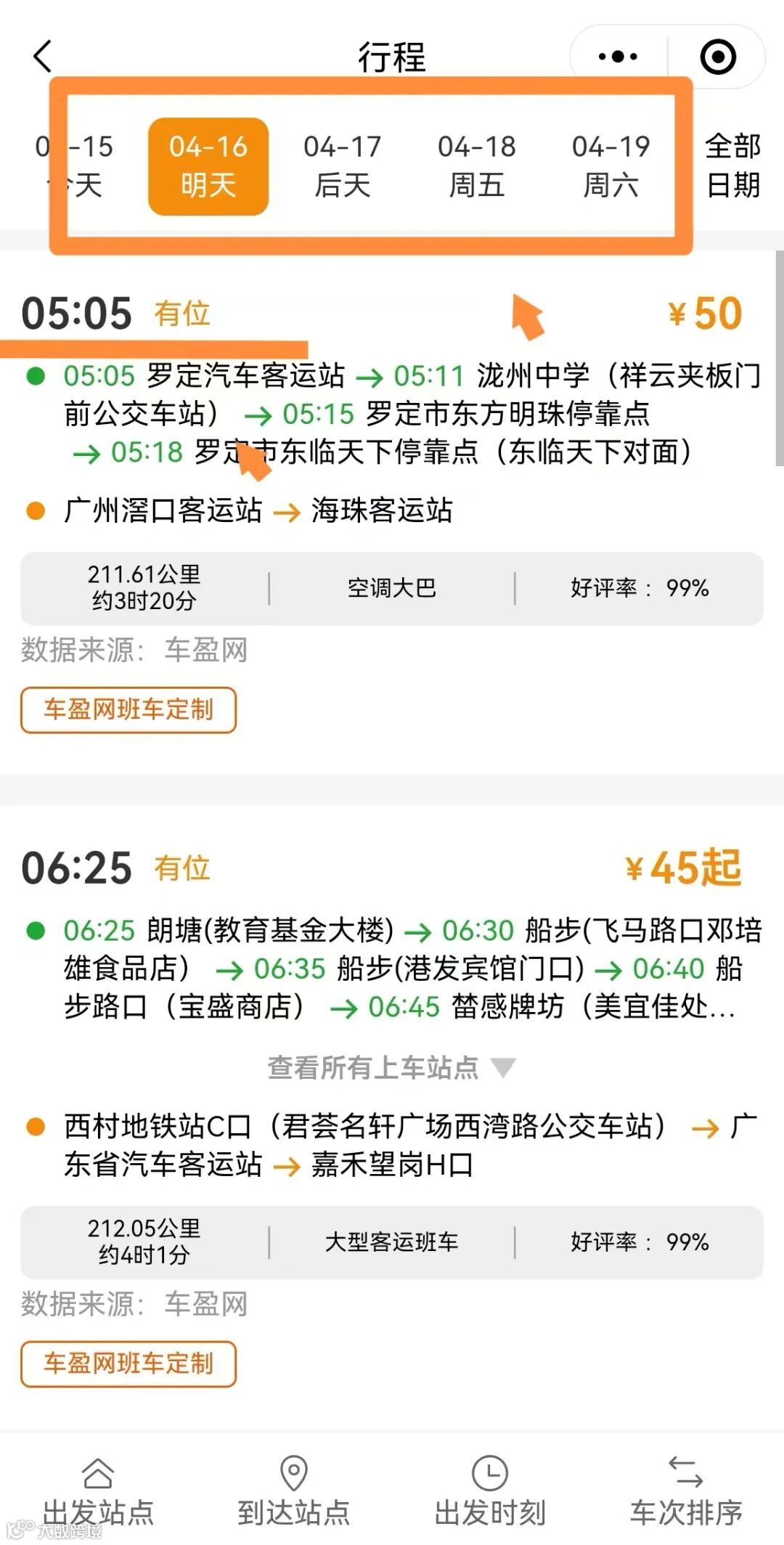Go back using the left chevron arrow
Screen dimensions: 784x1545
click(x=40, y=54)
